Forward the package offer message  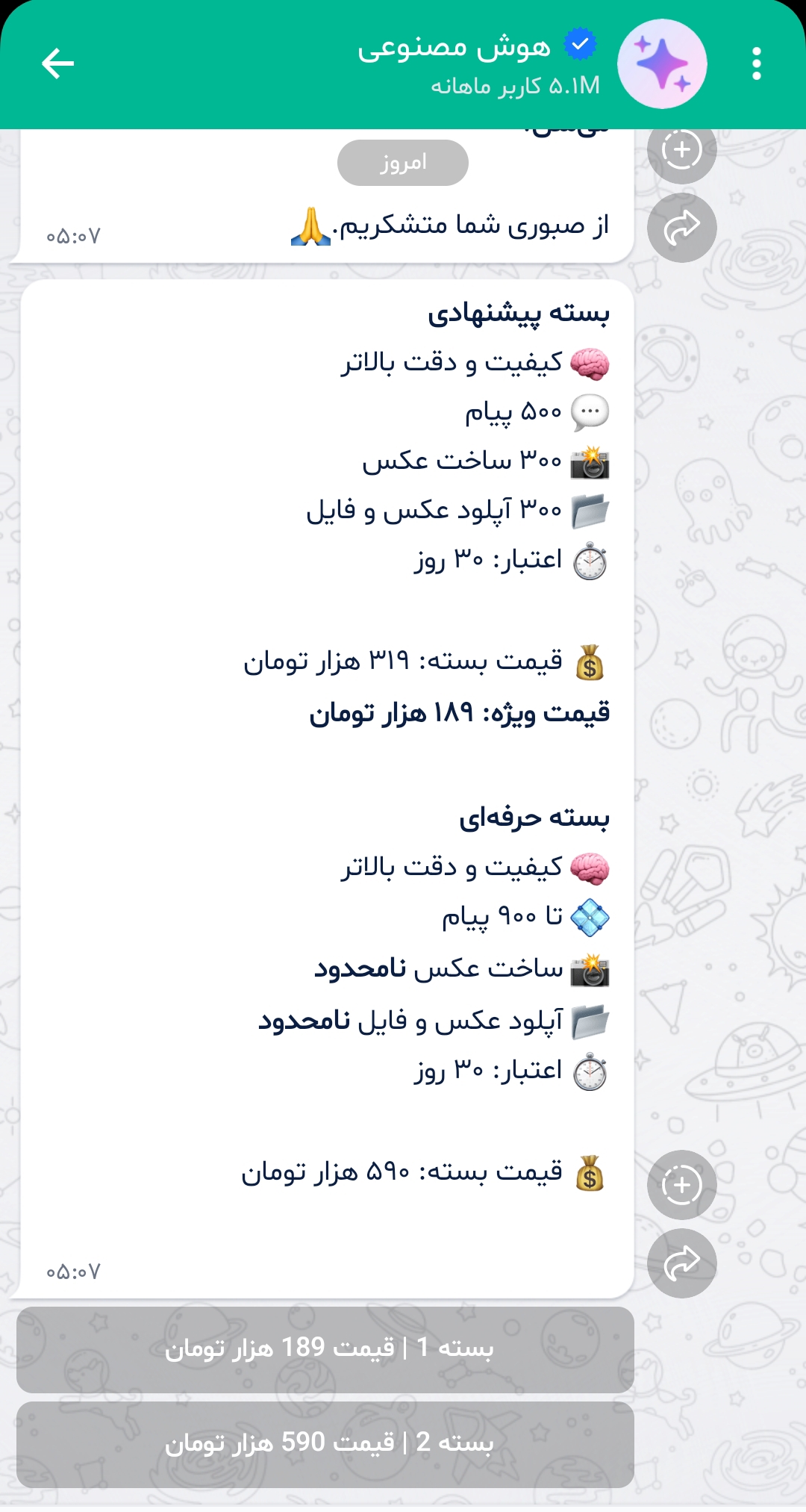pyautogui.click(x=681, y=1263)
